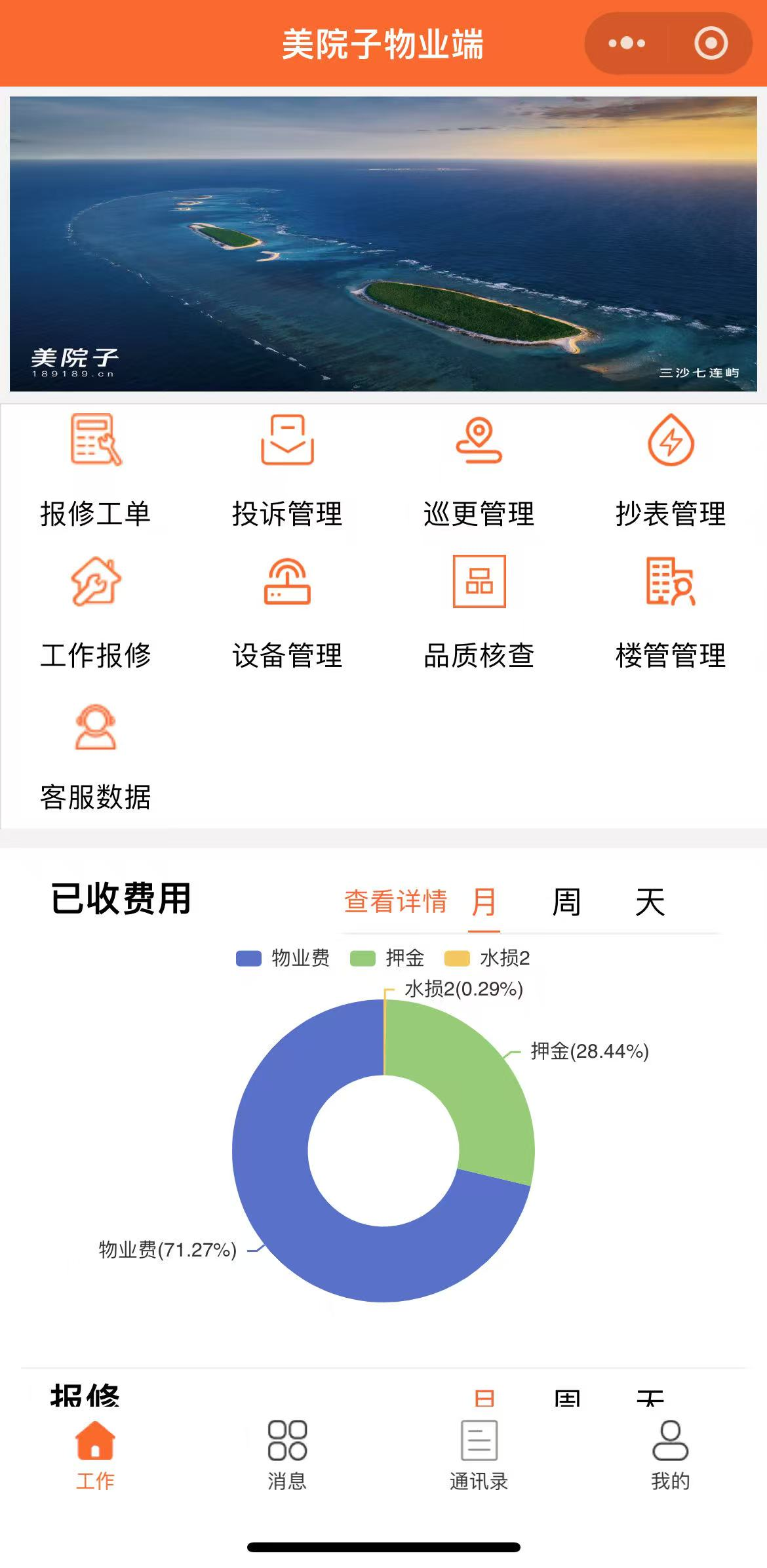Open 工作报修 work repair
Screen dimensions: 767x1568
[x=96, y=612]
